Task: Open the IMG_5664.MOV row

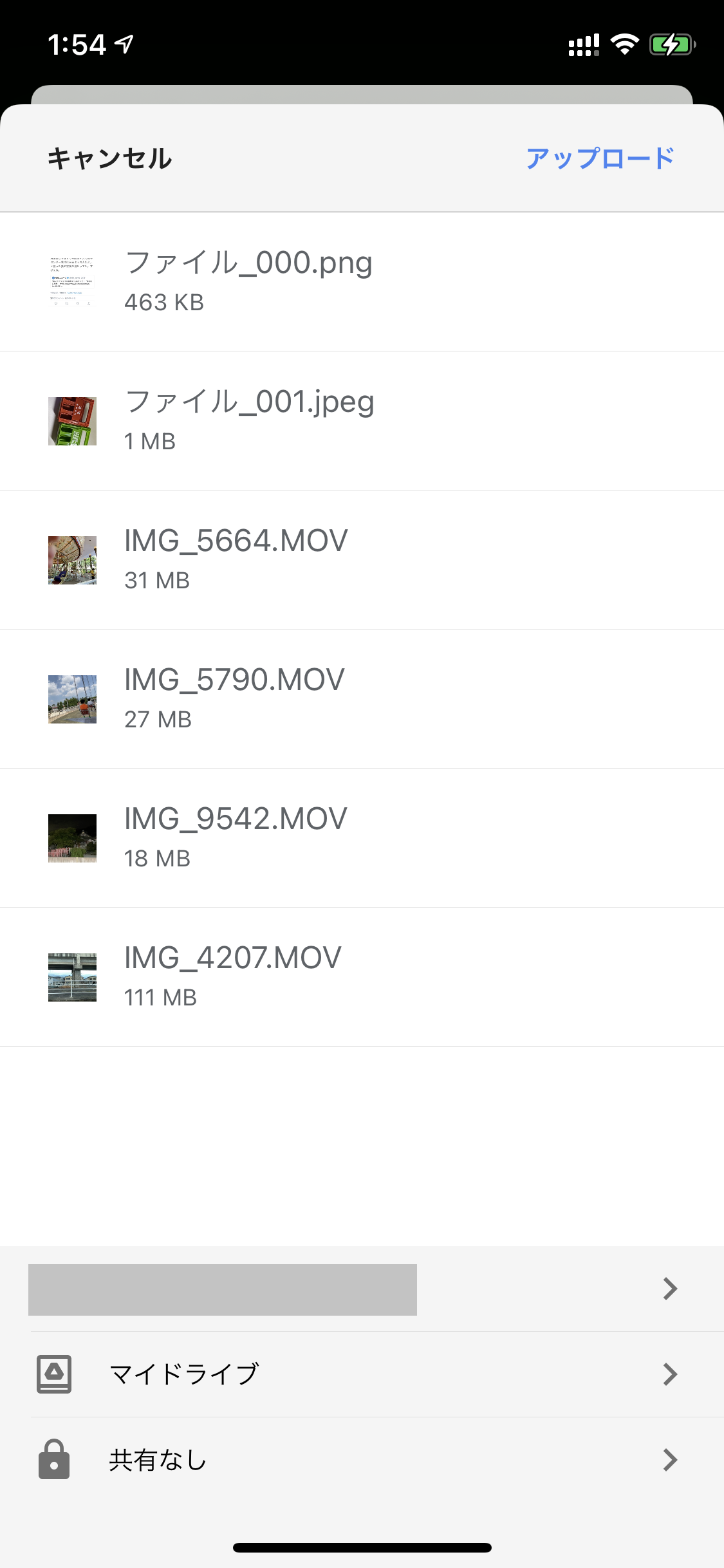Action: coord(362,560)
